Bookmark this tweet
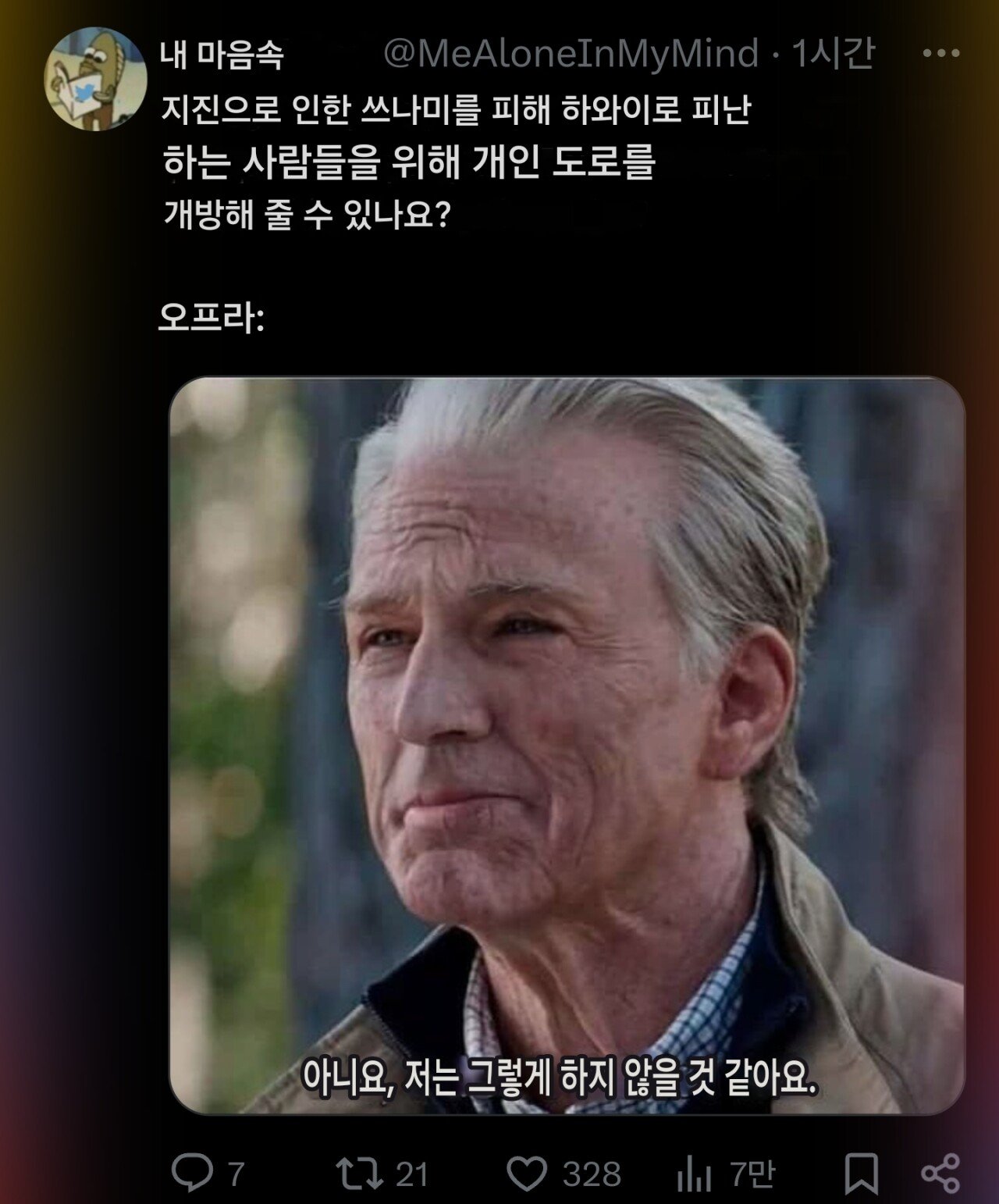The width and height of the screenshot is (999, 1204). tap(862, 1174)
